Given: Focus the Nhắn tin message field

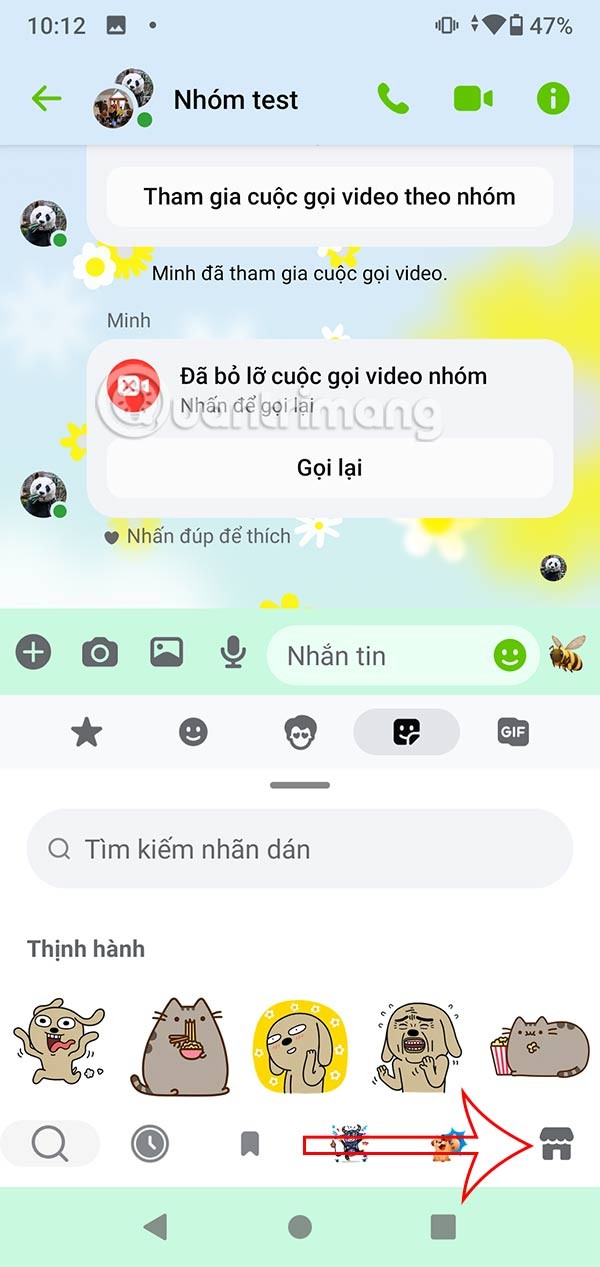Looking at the screenshot, I should [380, 656].
